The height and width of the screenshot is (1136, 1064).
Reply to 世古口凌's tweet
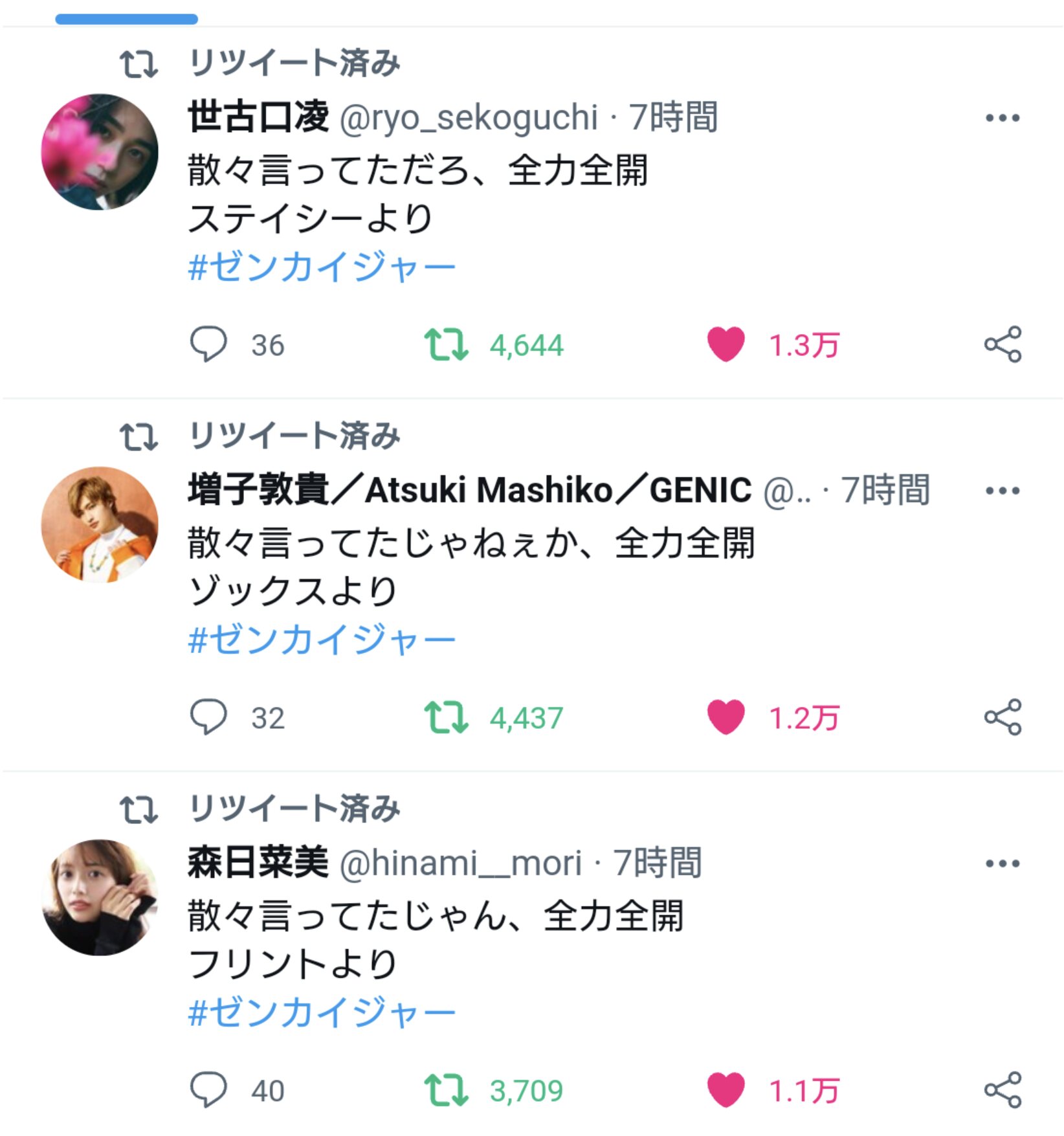click(x=208, y=344)
